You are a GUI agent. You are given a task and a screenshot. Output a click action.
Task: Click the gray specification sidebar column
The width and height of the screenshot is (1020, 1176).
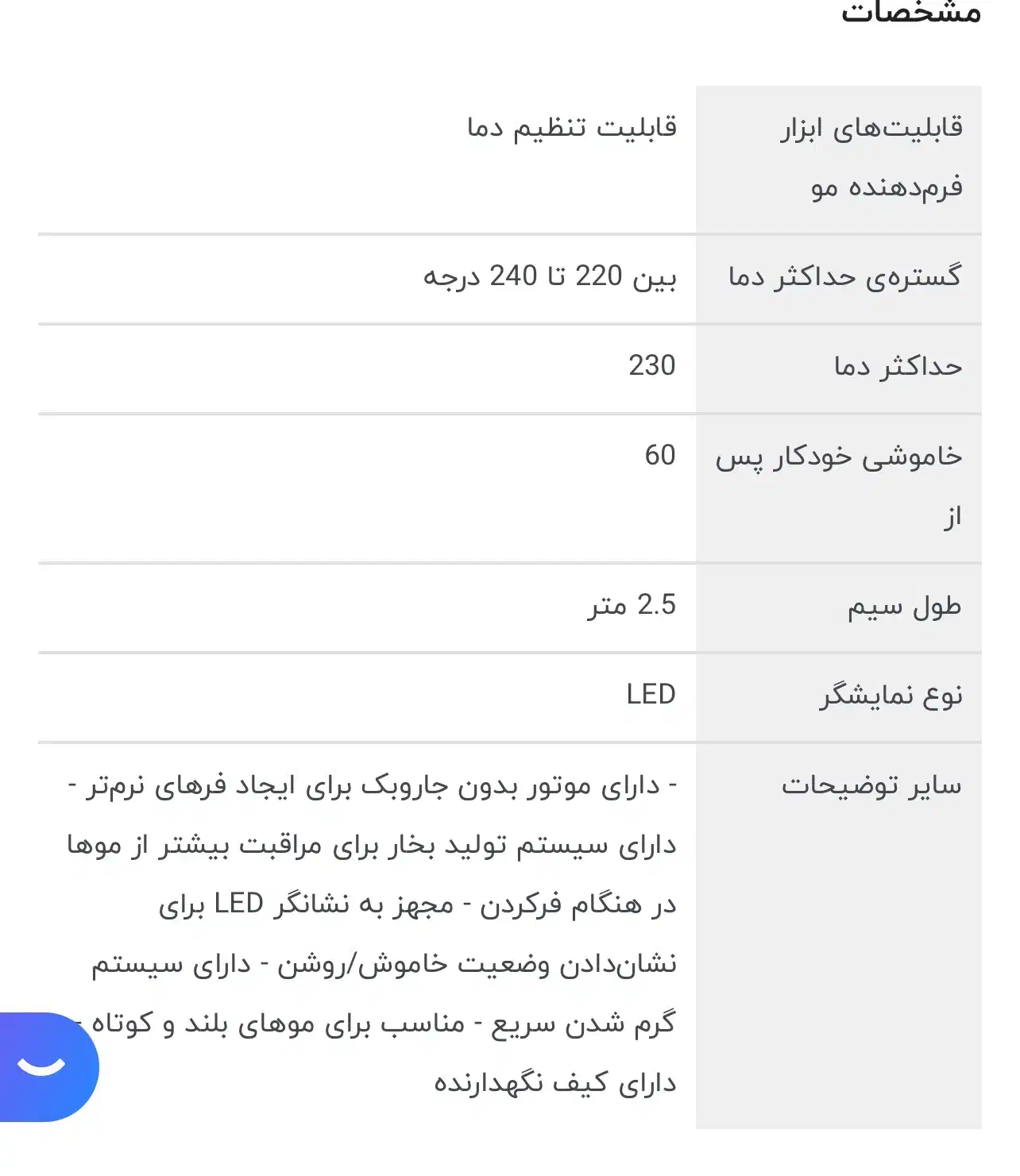[838, 556]
